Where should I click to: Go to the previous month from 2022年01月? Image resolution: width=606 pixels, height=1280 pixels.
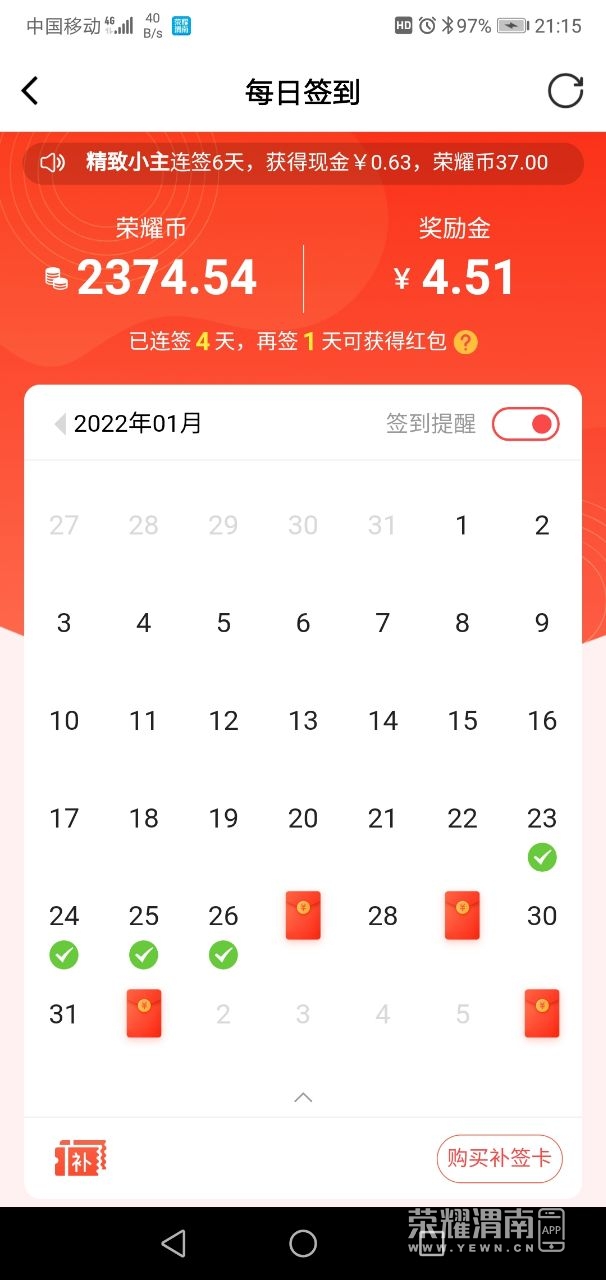pyautogui.click(x=60, y=424)
